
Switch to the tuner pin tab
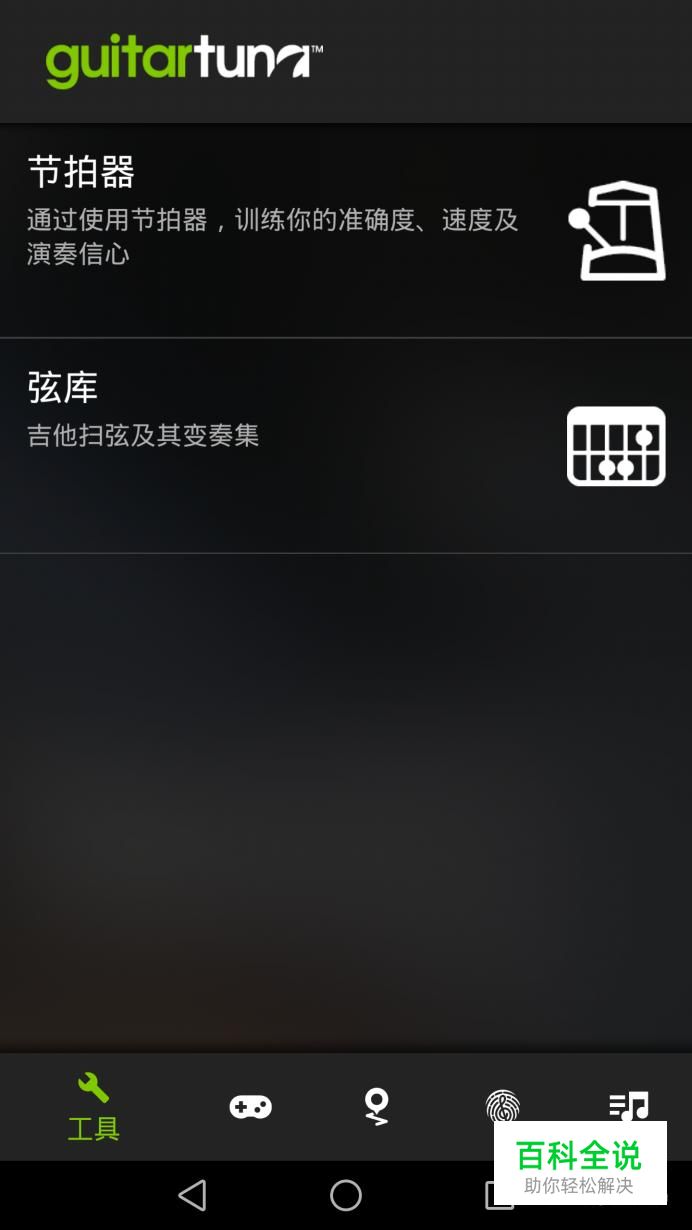[x=376, y=1107]
